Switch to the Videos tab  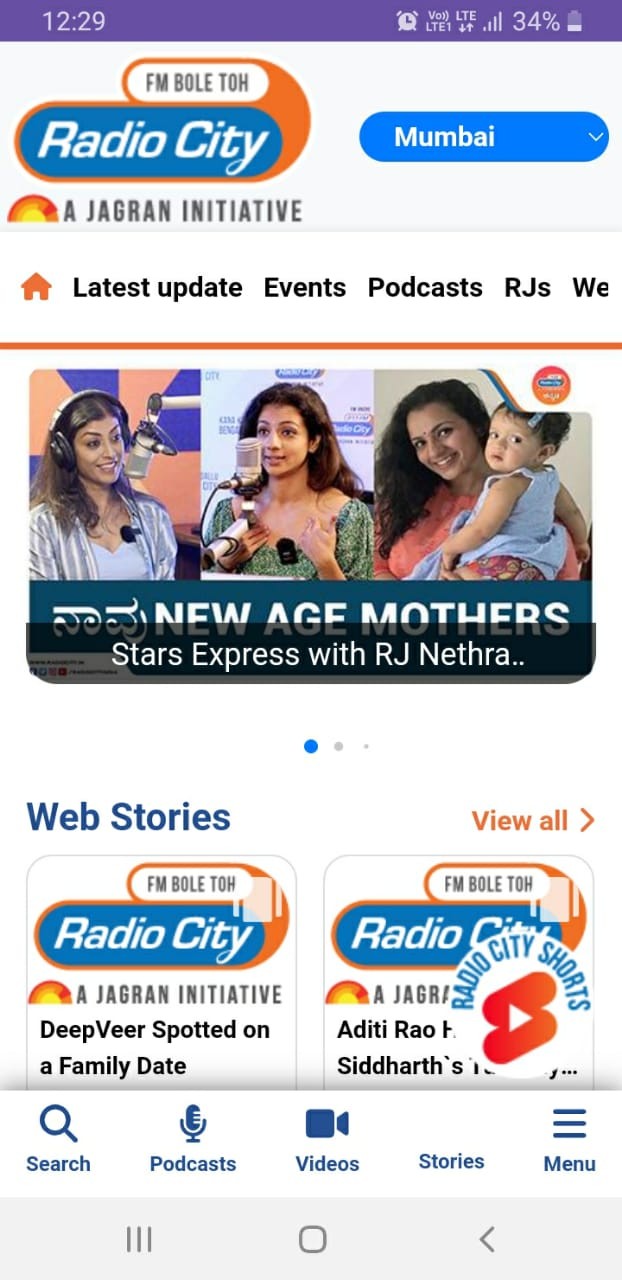[327, 1140]
